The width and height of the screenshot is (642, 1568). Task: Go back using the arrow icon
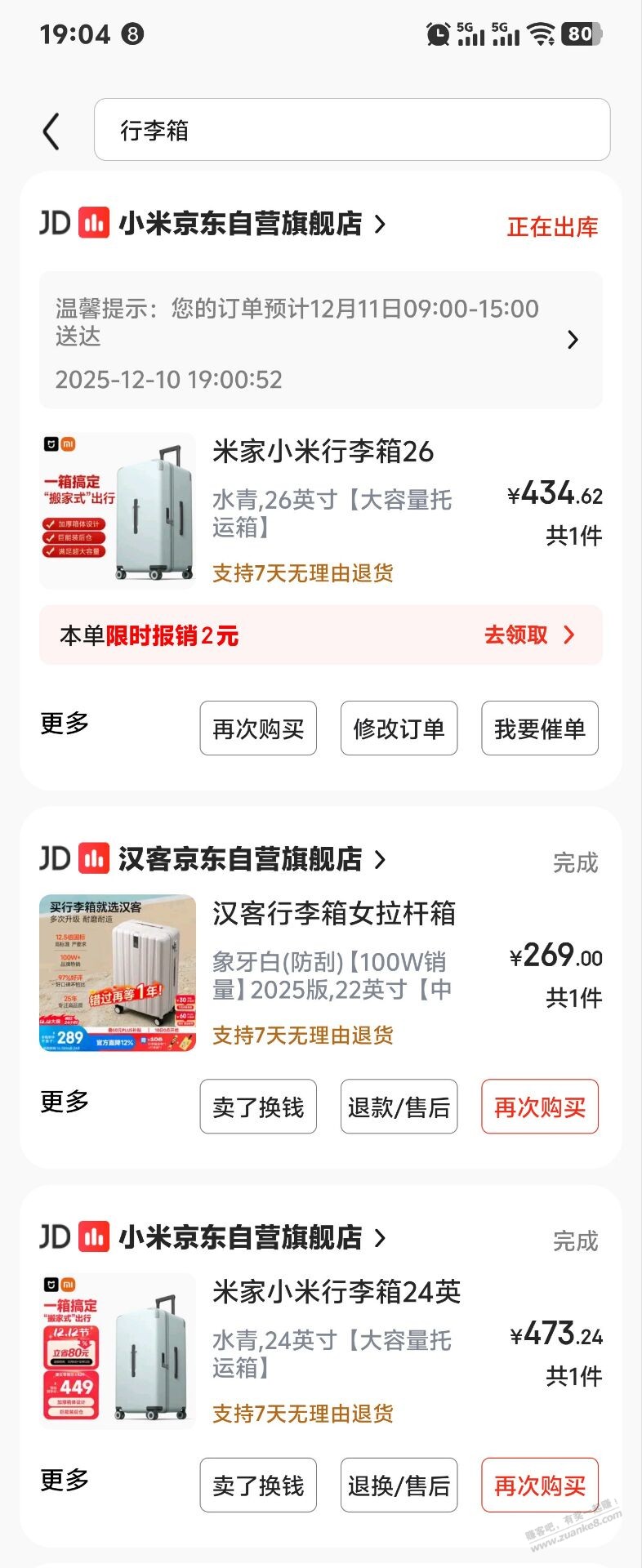coord(51,131)
